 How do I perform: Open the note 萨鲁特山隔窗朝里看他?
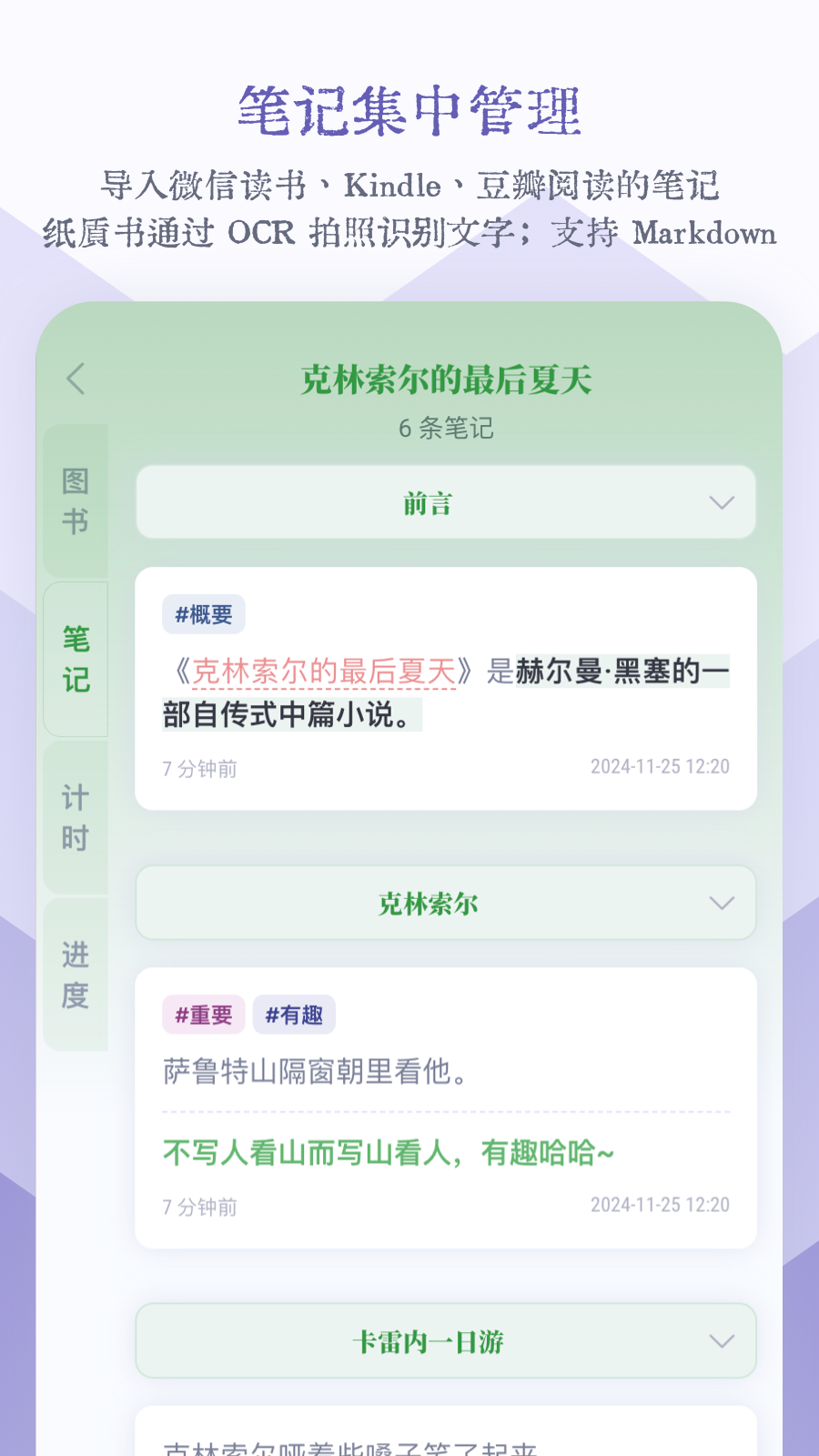point(314,1072)
